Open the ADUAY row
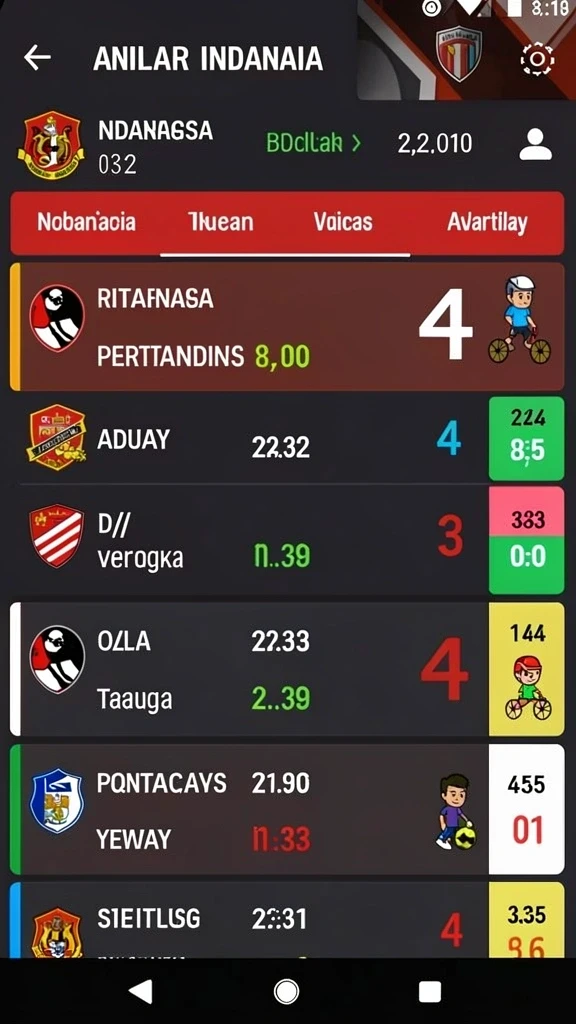Viewport: 576px width, 1024px height. click(x=287, y=440)
